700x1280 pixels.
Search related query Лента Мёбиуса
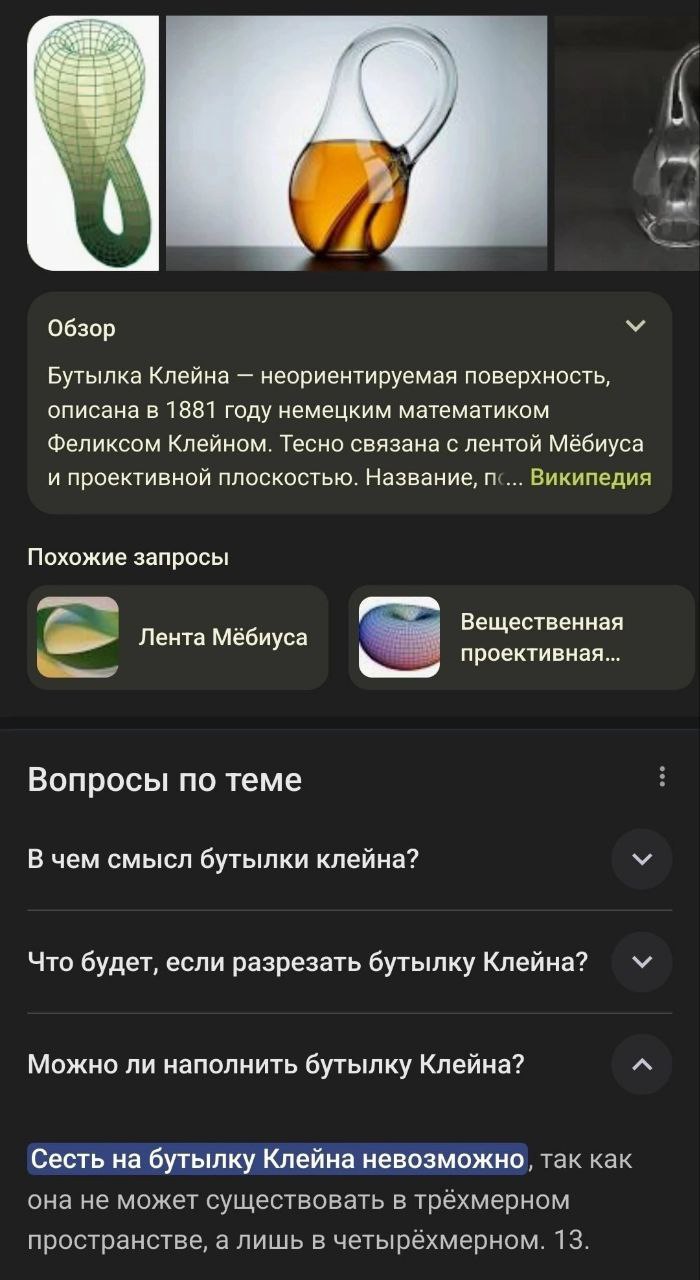[178, 637]
